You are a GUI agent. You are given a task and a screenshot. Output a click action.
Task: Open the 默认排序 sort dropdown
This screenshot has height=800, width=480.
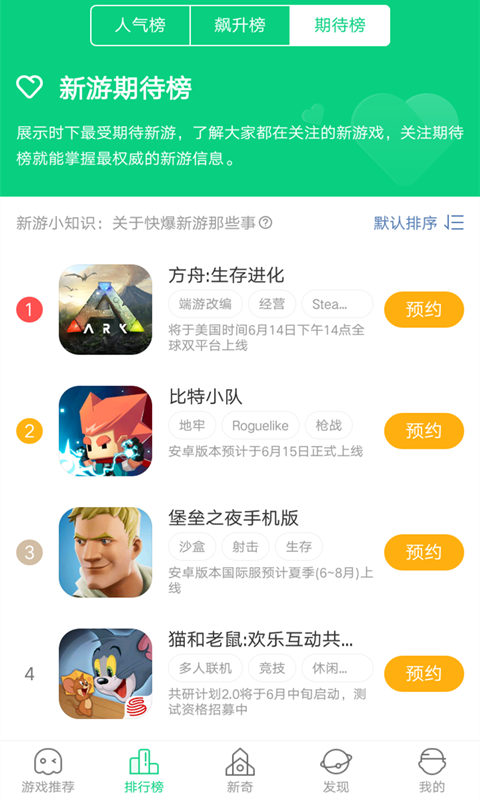pos(418,223)
